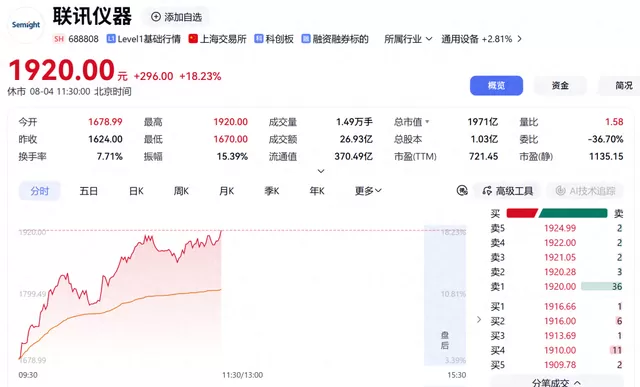Image resolution: width=640 pixels, height=387 pixels.
Task: Open the 通用设备 industry link
Action: click(481, 39)
